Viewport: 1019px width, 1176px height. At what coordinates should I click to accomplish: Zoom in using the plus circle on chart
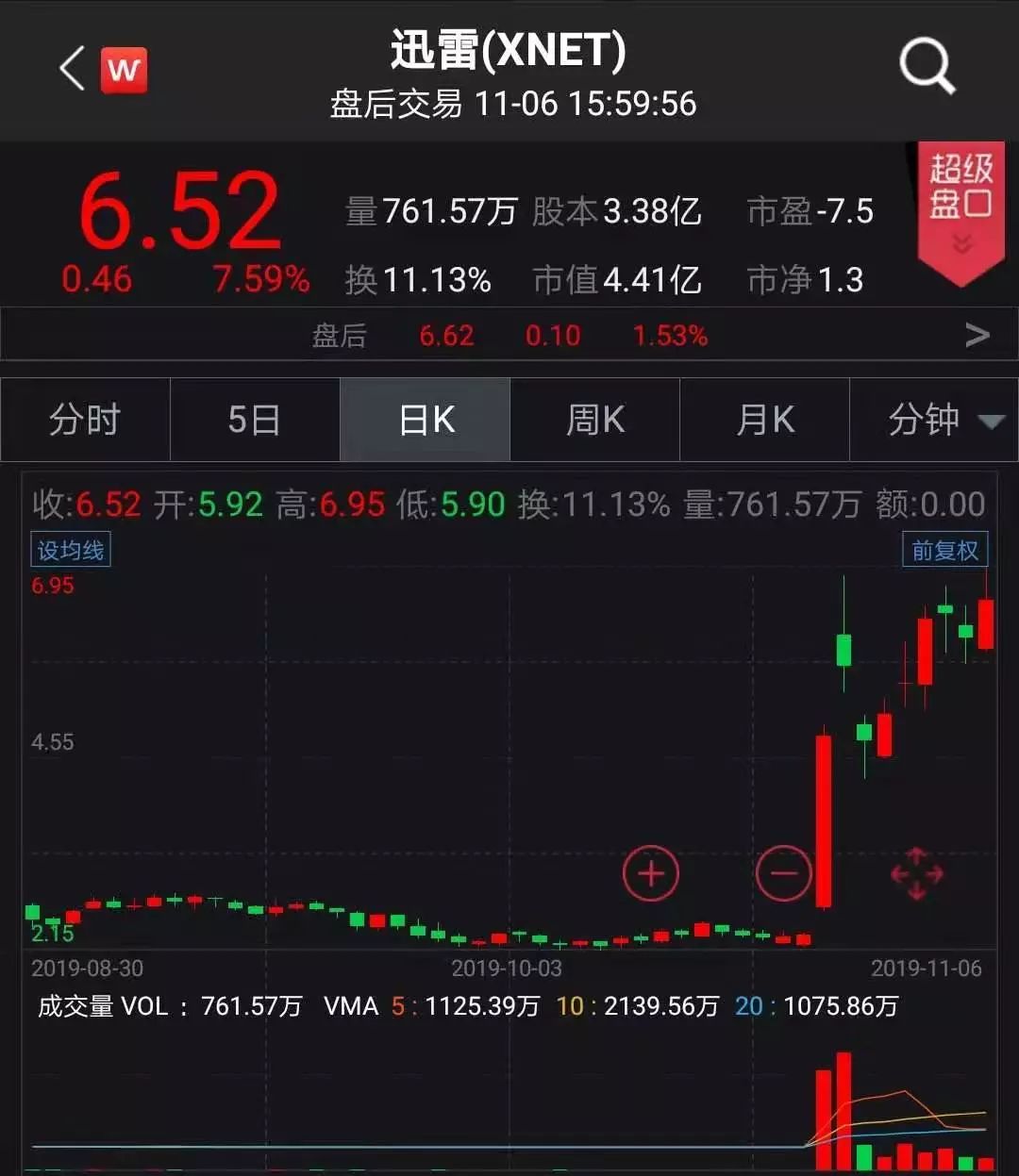[651, 873]
